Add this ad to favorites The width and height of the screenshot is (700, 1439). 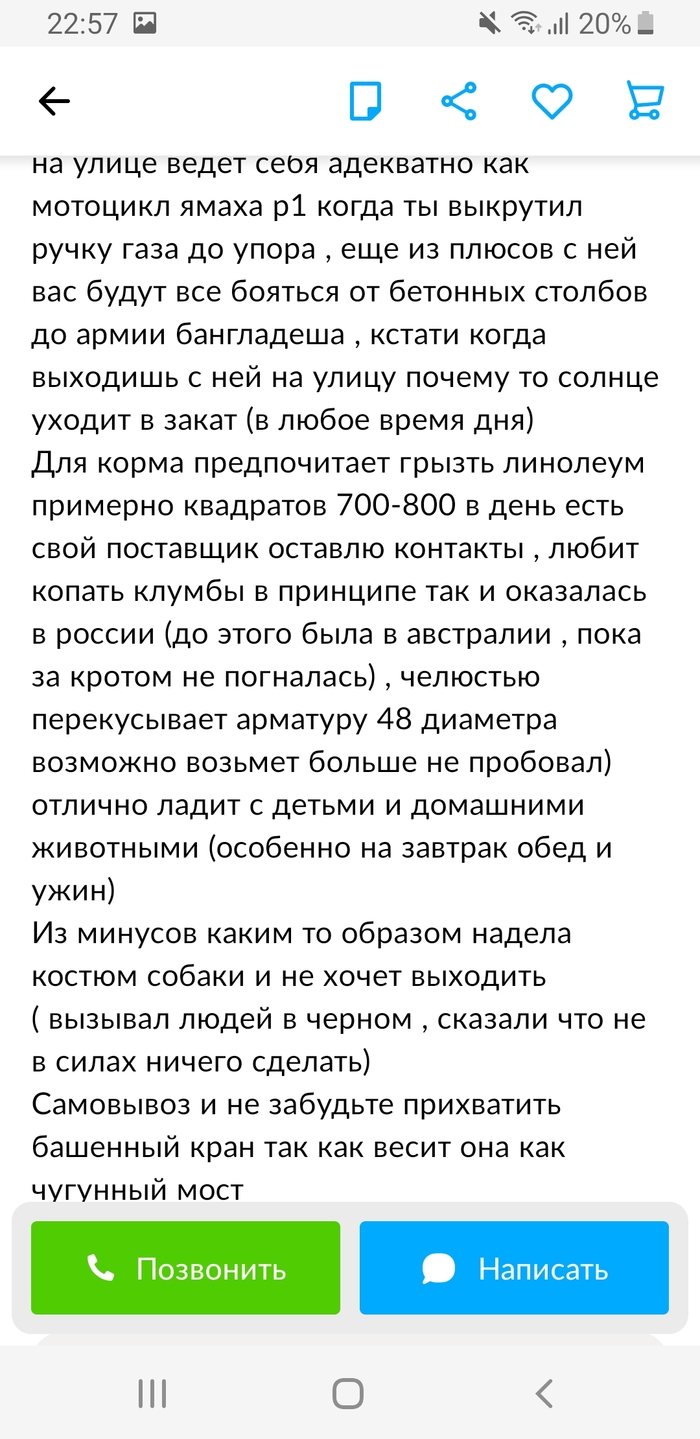click(x=551, y=101)
